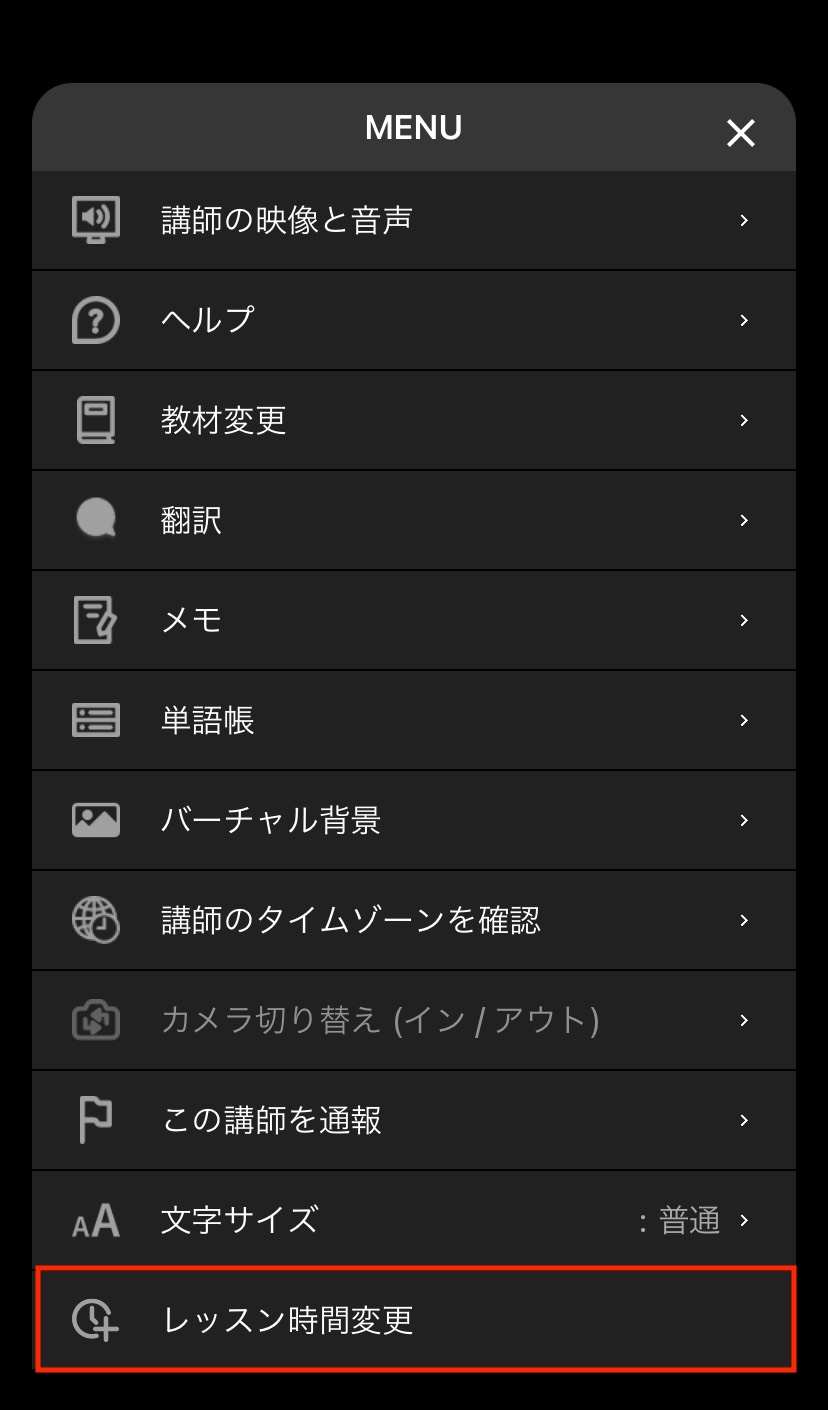The height and width of the screenshot is (1410, 828).
Task: Select 教材変更 to change material
Action: [414, 420]
